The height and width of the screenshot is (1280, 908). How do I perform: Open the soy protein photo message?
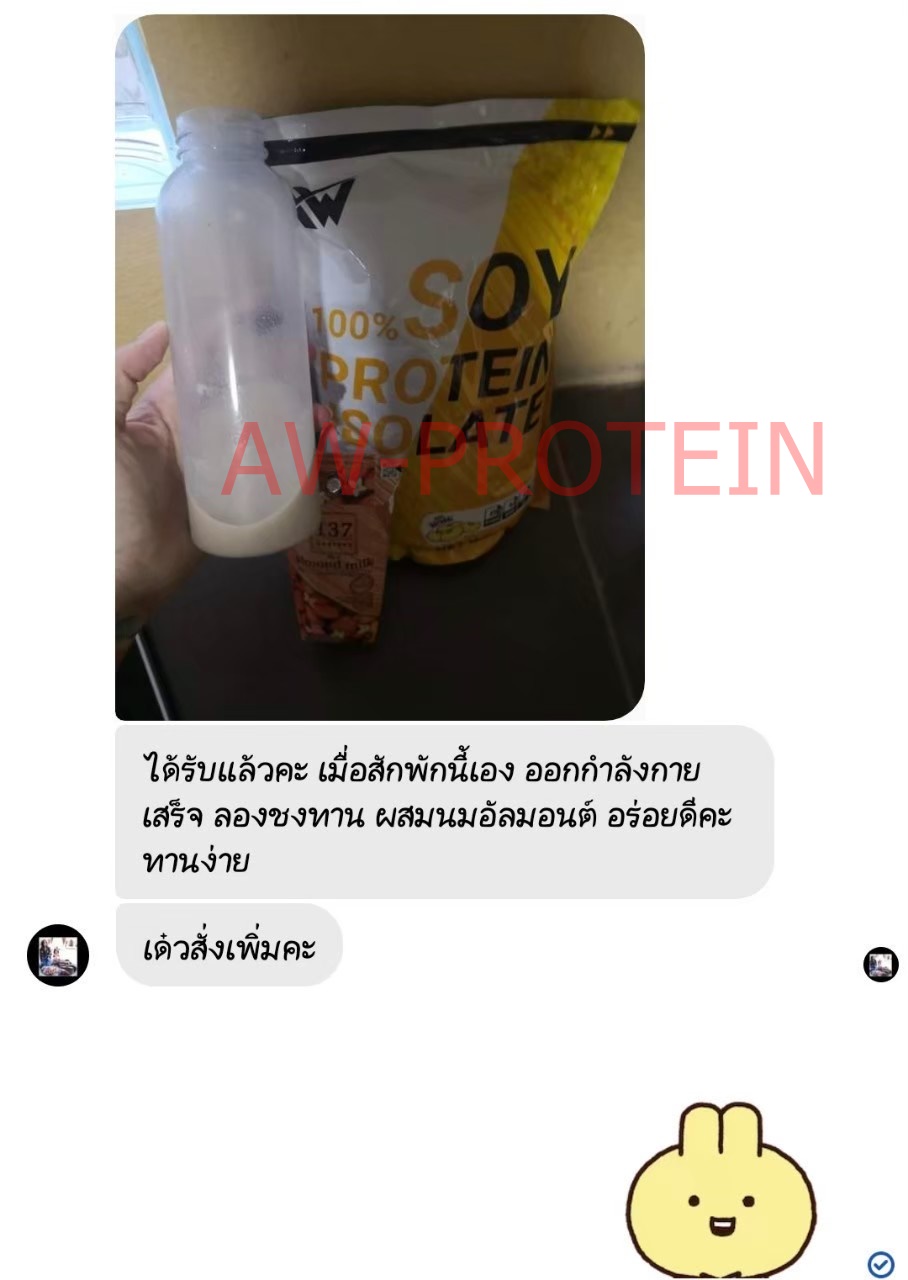tap(379, 367)
